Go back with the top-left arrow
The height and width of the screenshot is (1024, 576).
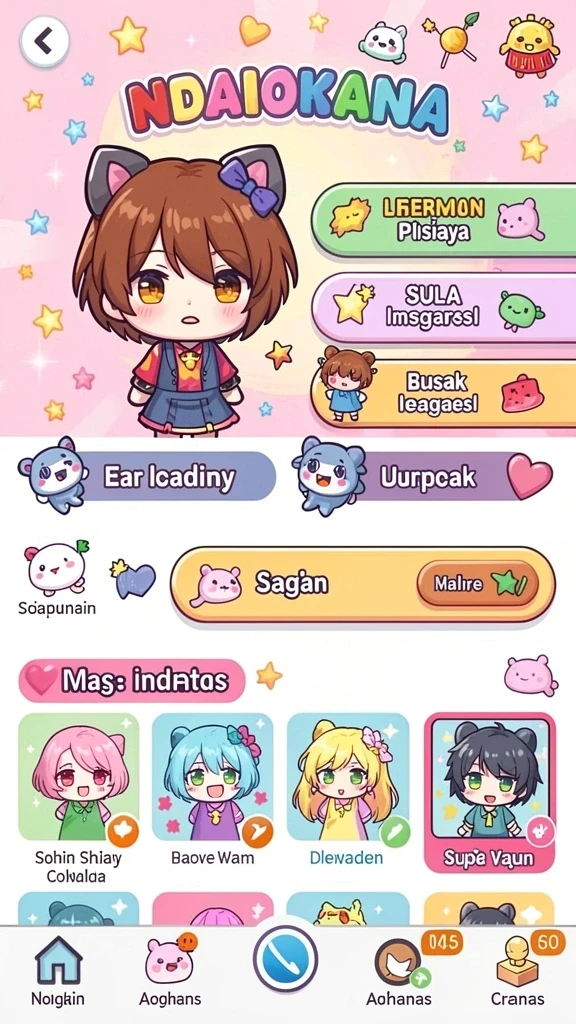[44, 42]
